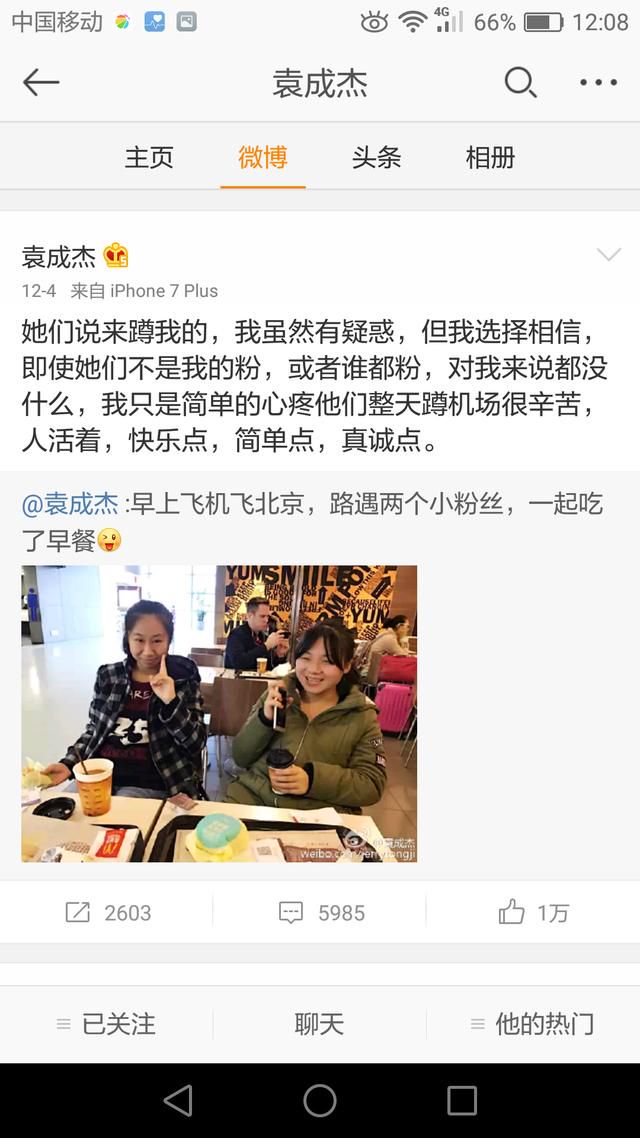This screenshot has height=1138, width=640.
Task: Expand the post options chevron
Action: coord(608,255)
